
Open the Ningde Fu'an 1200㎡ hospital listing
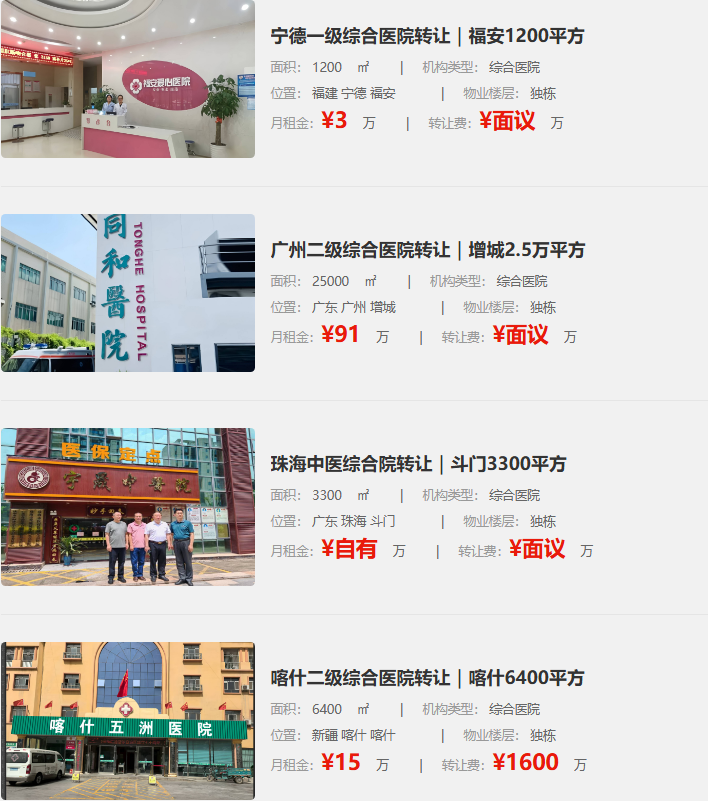[x=427, y=36]
